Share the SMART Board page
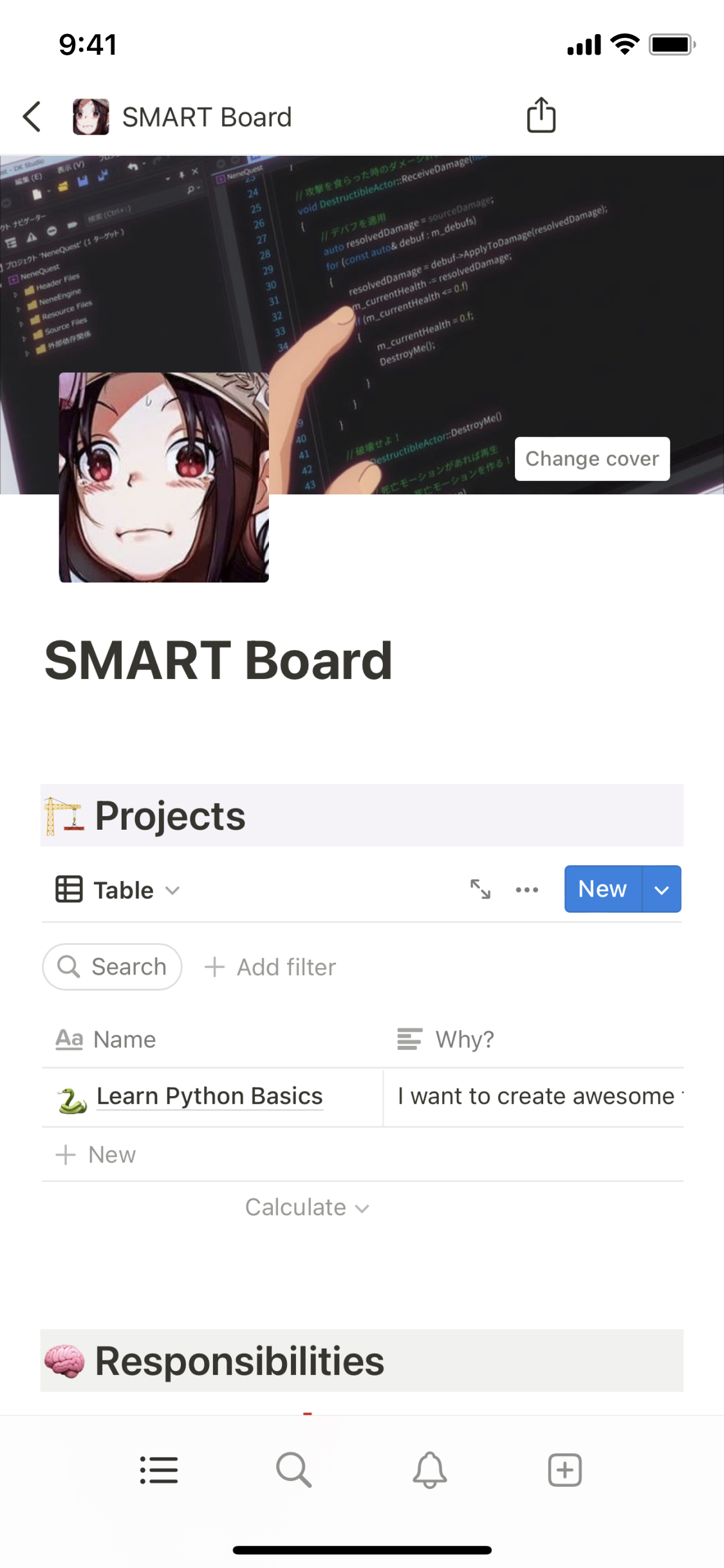724x1568 pixels. click(x=541, y=116)
